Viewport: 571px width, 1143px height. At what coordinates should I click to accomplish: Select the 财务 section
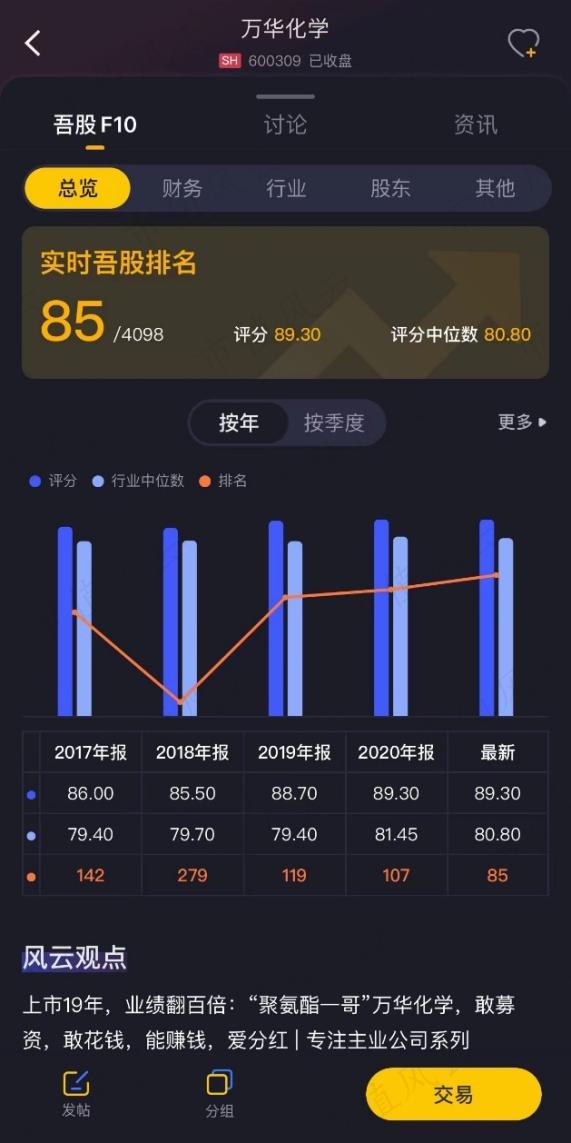182,189
